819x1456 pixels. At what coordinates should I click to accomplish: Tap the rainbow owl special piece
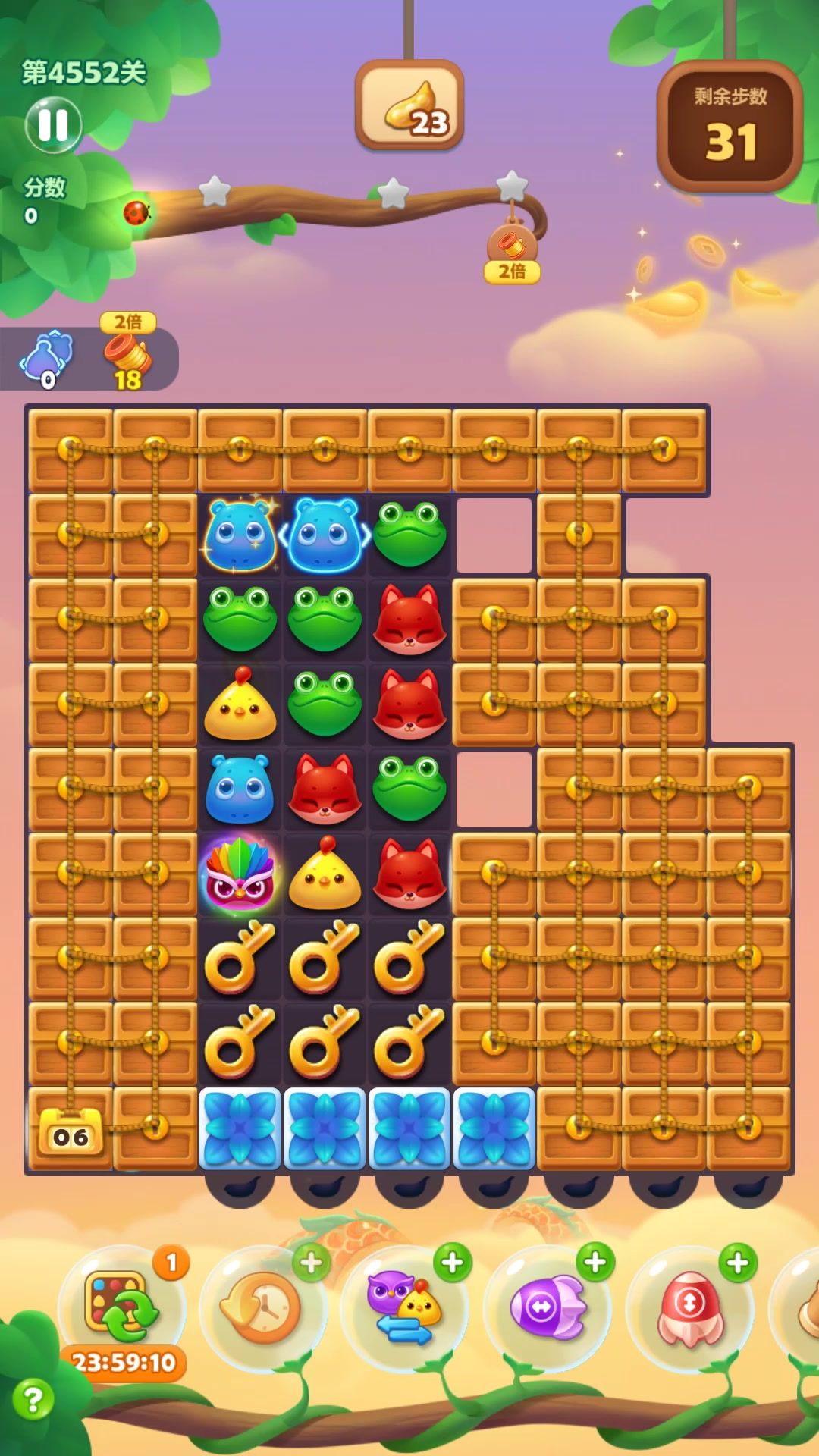coord(240,874)
